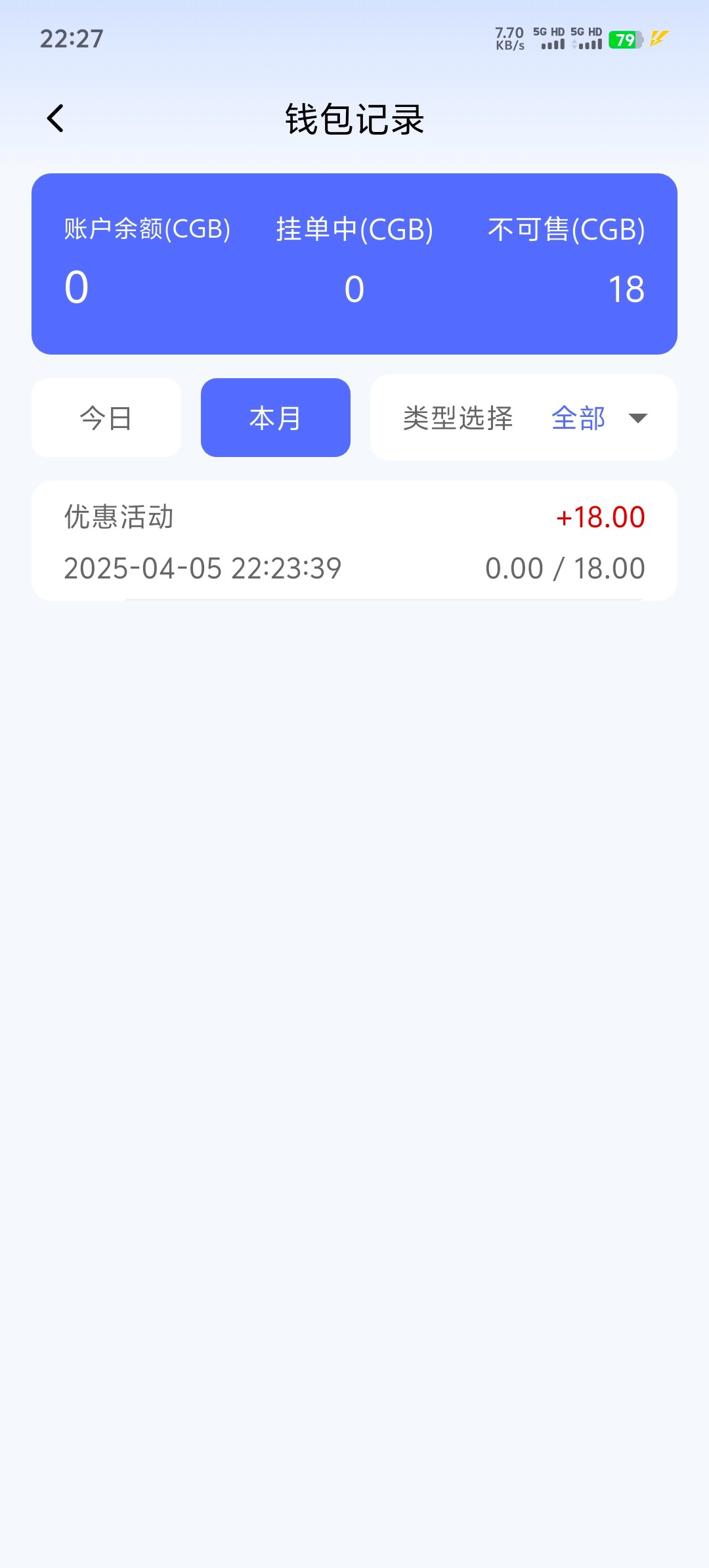Select the 本月 filter
This screenshot has width=709, height=1568.
pyautogui.click(x=276, y=418)
